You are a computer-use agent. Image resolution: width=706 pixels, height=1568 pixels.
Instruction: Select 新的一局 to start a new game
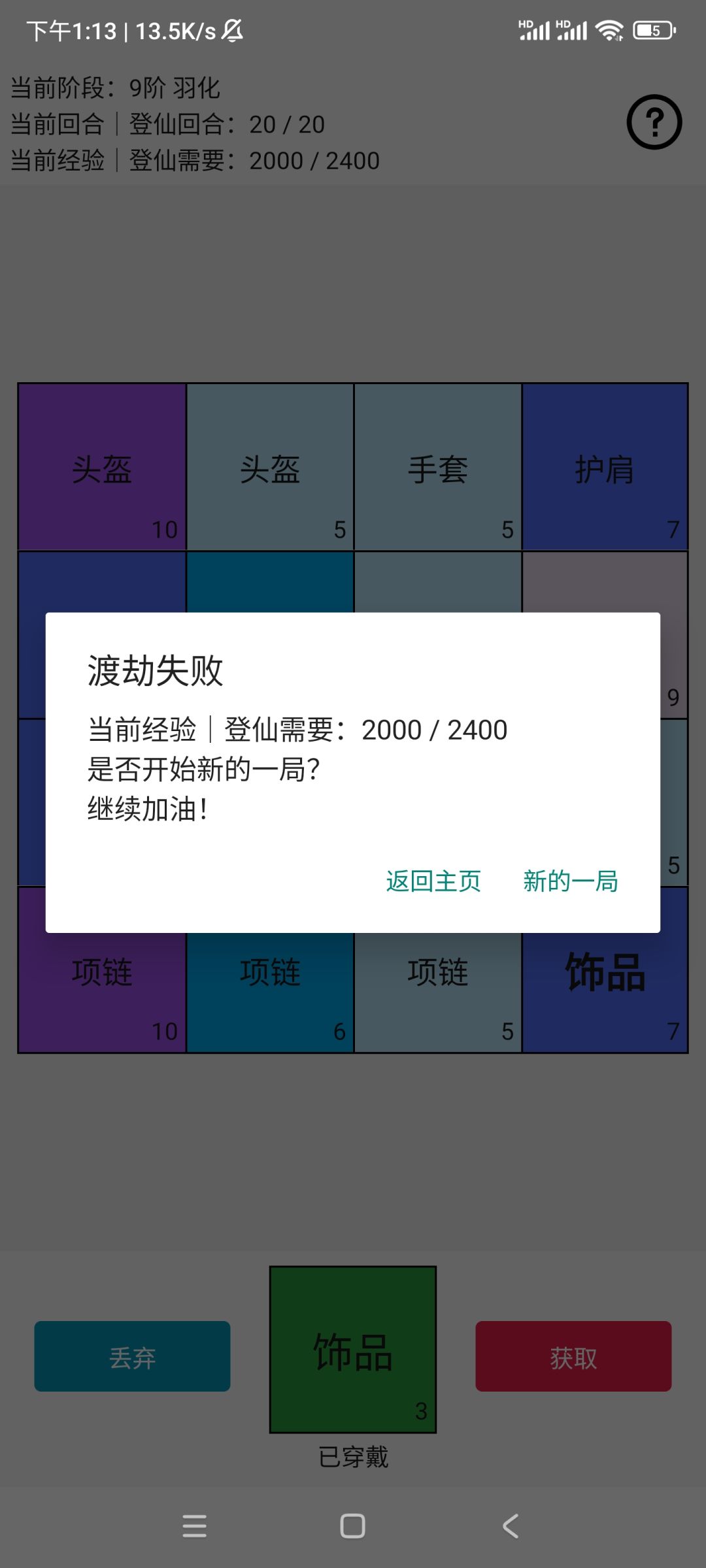pyautogui.click(x=569, y=881)
